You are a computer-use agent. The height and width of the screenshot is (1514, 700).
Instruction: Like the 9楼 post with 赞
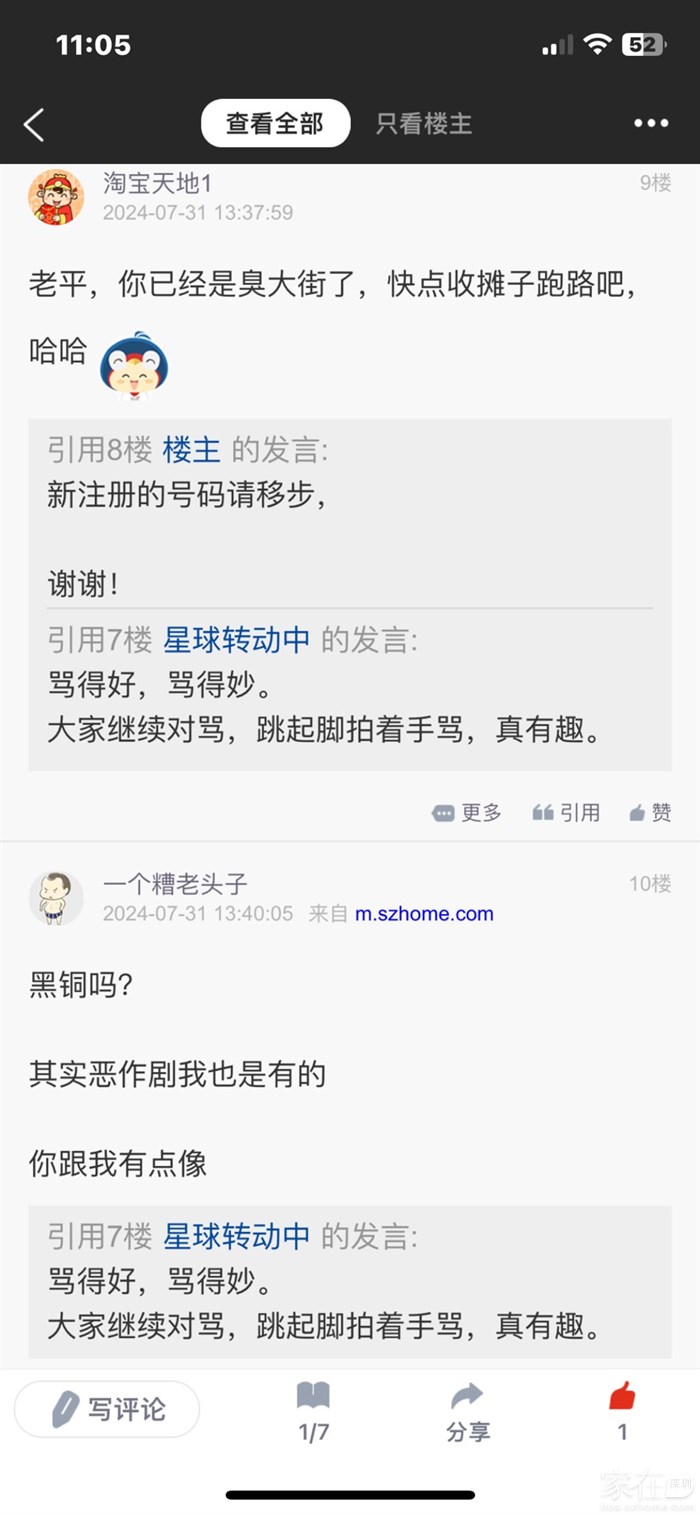click(x=650, y=813)
